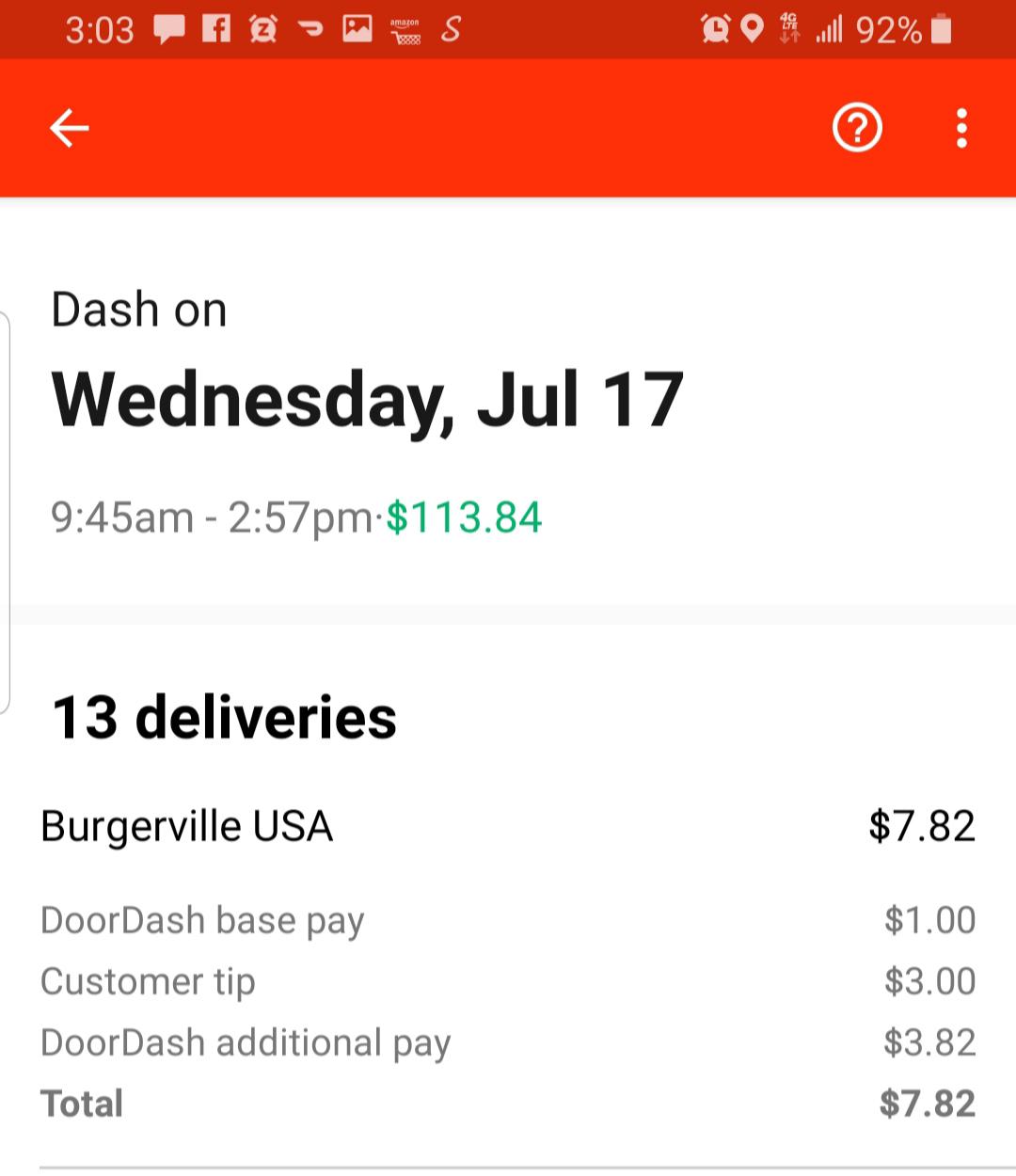Tap the battery indicator icon
Screen dimensions: 1016x1176
pos(941,29)
